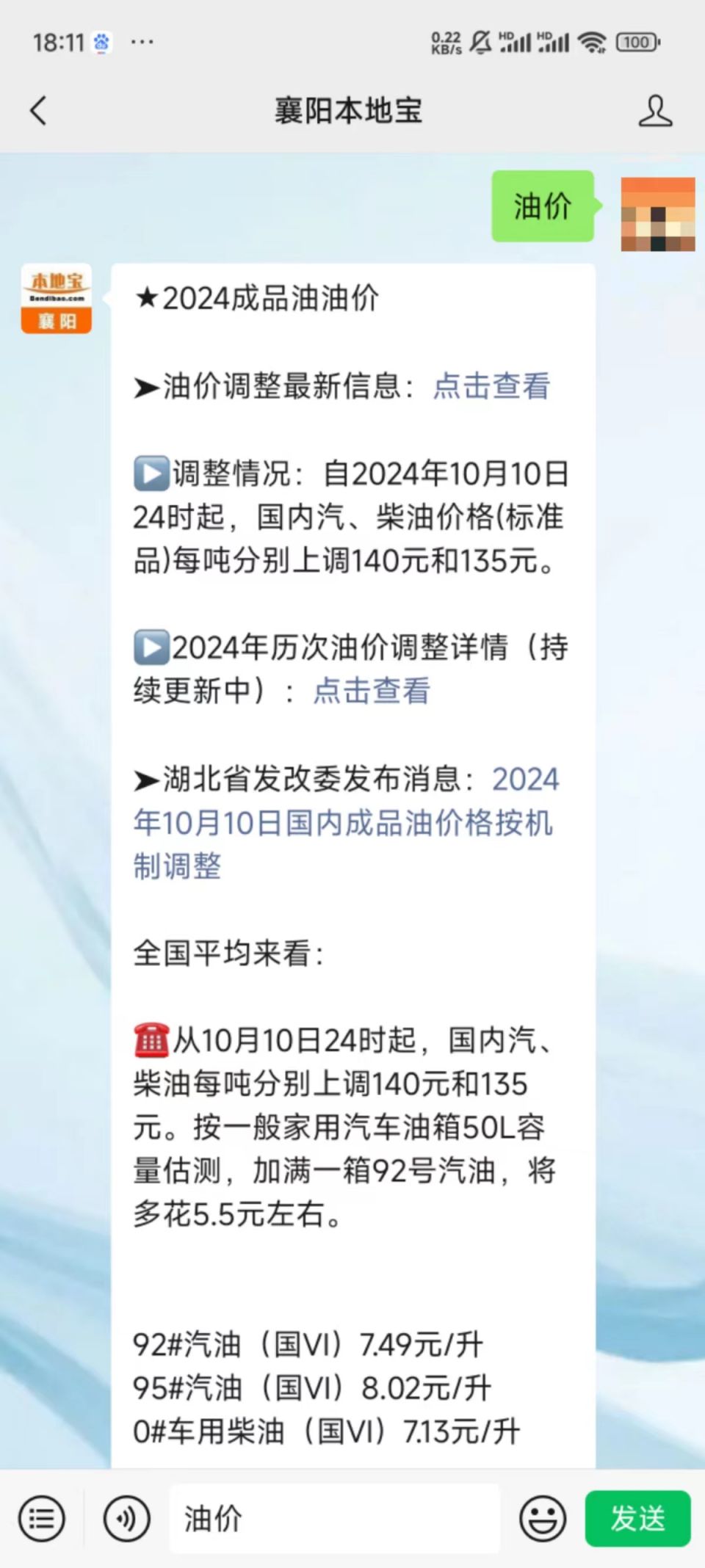
Task: Open the service menu list icon
Action: [x=42, y=1519]
